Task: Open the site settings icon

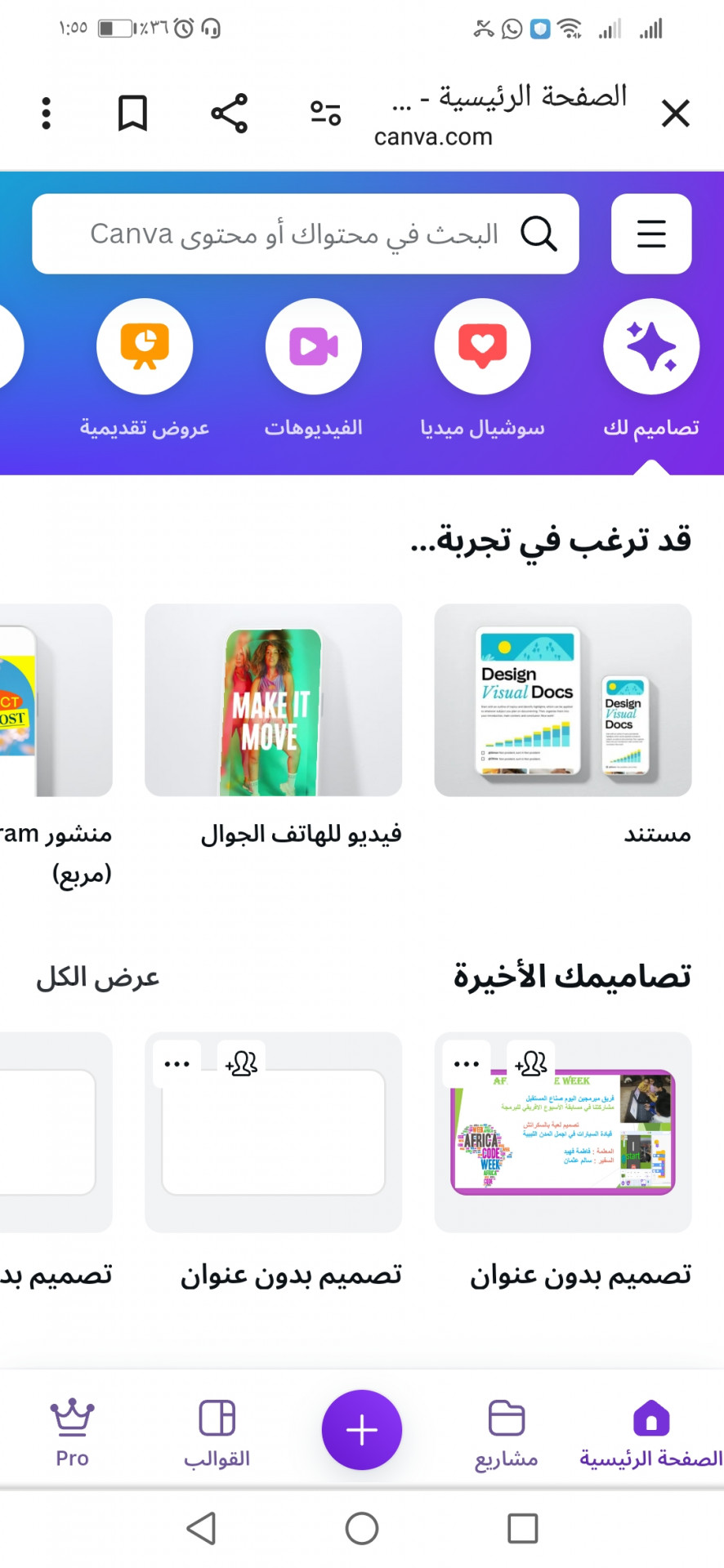Action: click(325, 113)
